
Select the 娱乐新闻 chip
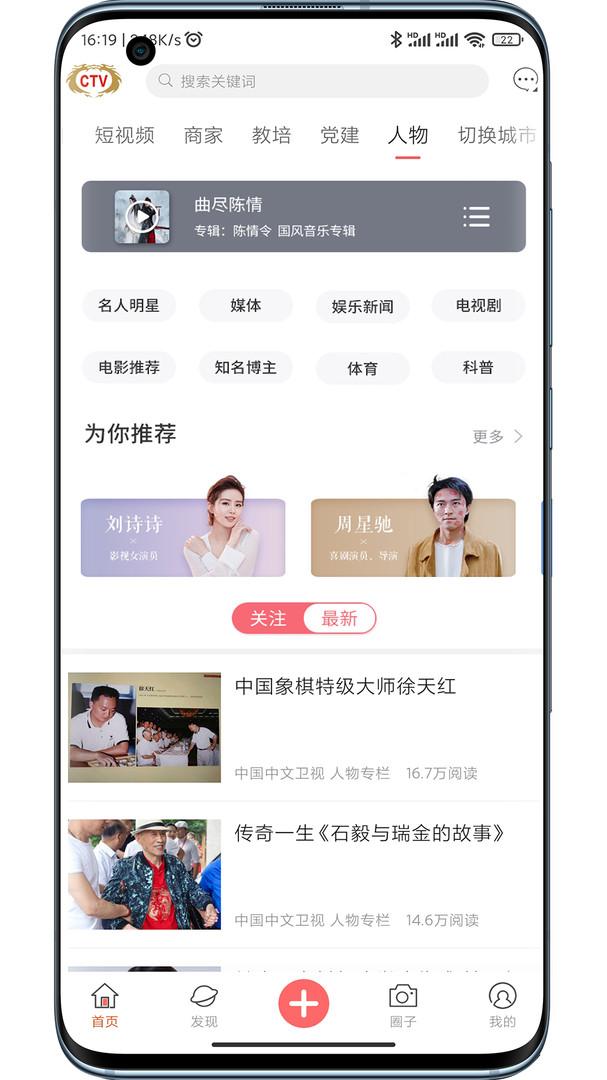(362, 307)
